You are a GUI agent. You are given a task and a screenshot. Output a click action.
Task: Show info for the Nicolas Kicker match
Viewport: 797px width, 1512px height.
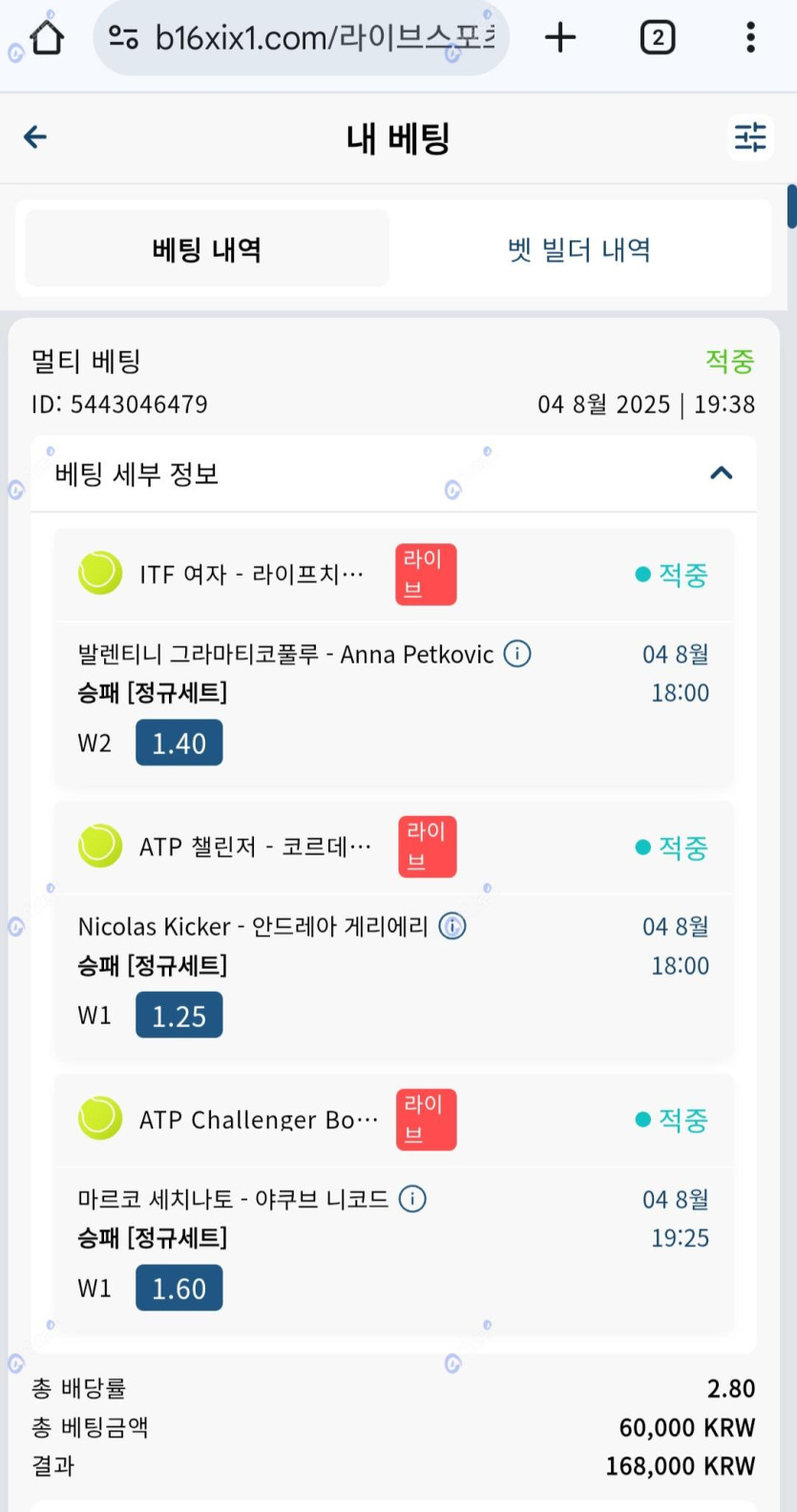[x=452, y=926]
